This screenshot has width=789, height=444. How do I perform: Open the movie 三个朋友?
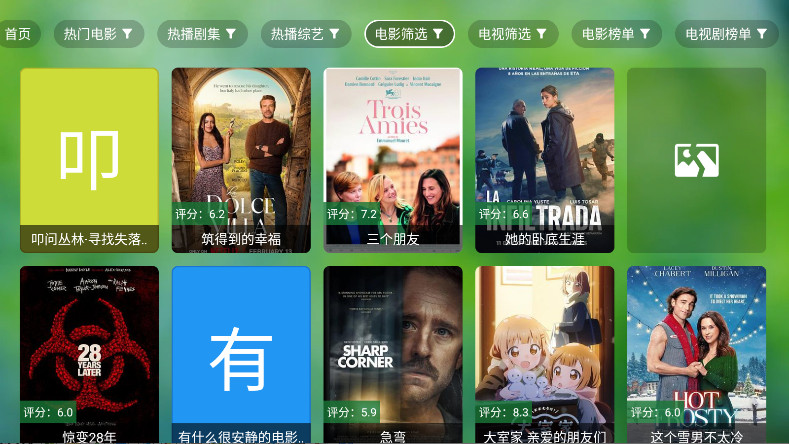click(x=393, y=160)
